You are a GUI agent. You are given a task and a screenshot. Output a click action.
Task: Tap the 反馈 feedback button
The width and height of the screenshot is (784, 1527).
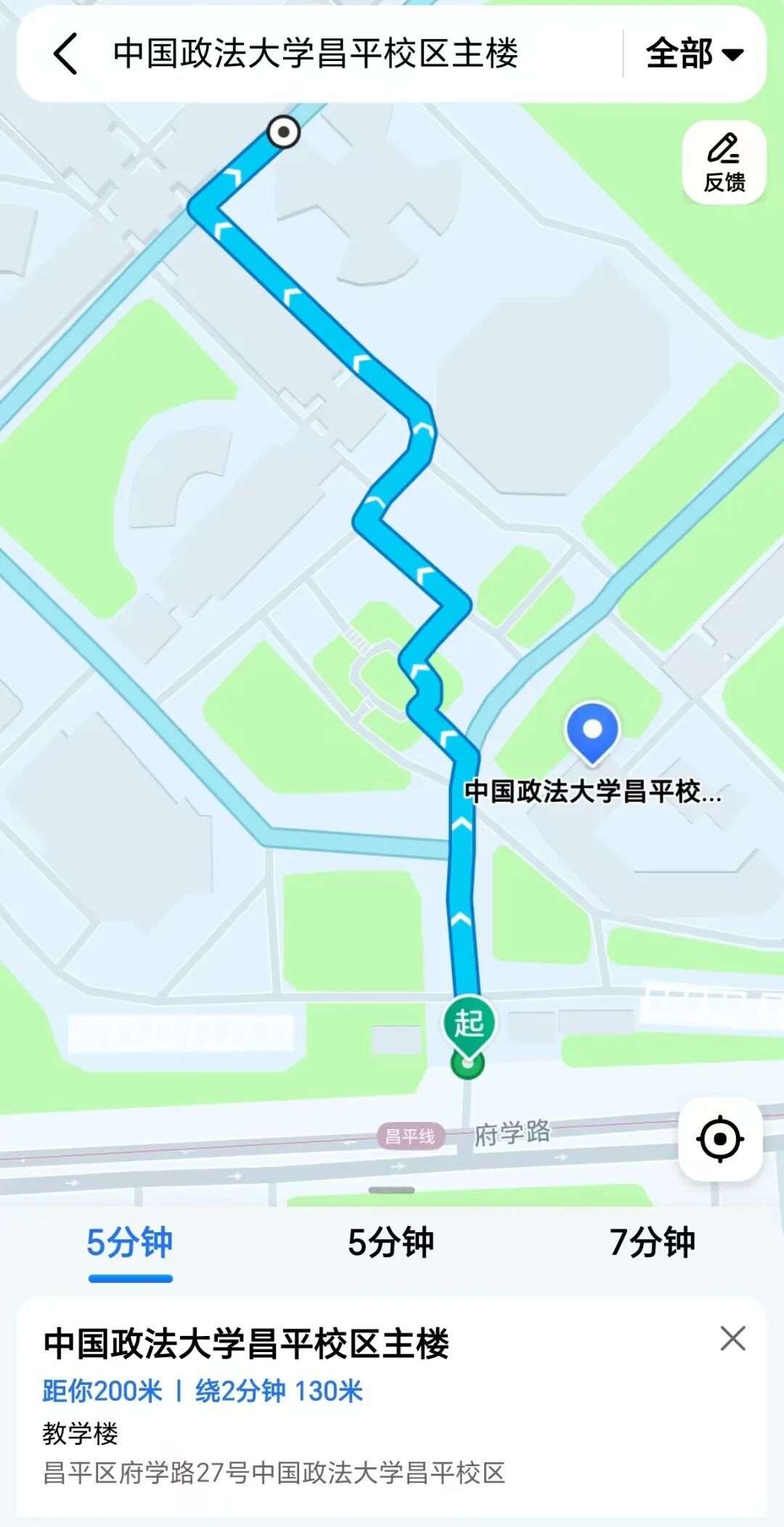tap(724, 163)
